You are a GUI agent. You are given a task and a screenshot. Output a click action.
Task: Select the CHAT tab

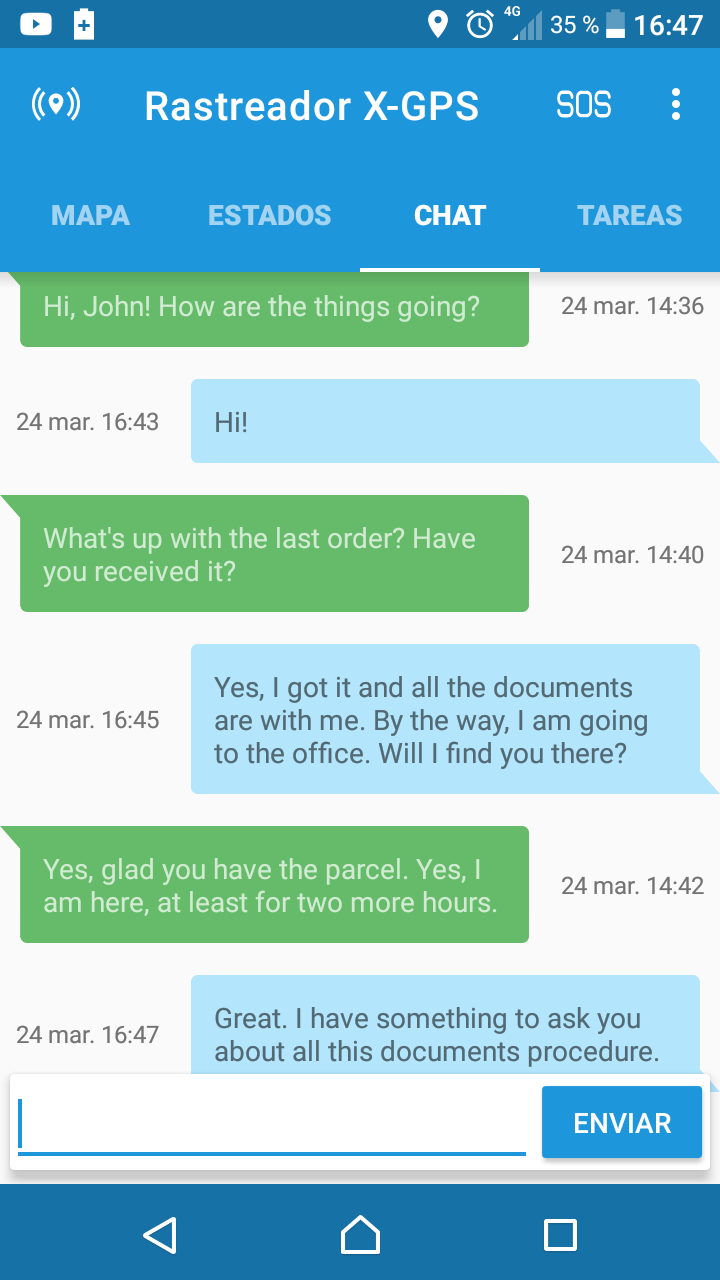(x=450, y=215)
